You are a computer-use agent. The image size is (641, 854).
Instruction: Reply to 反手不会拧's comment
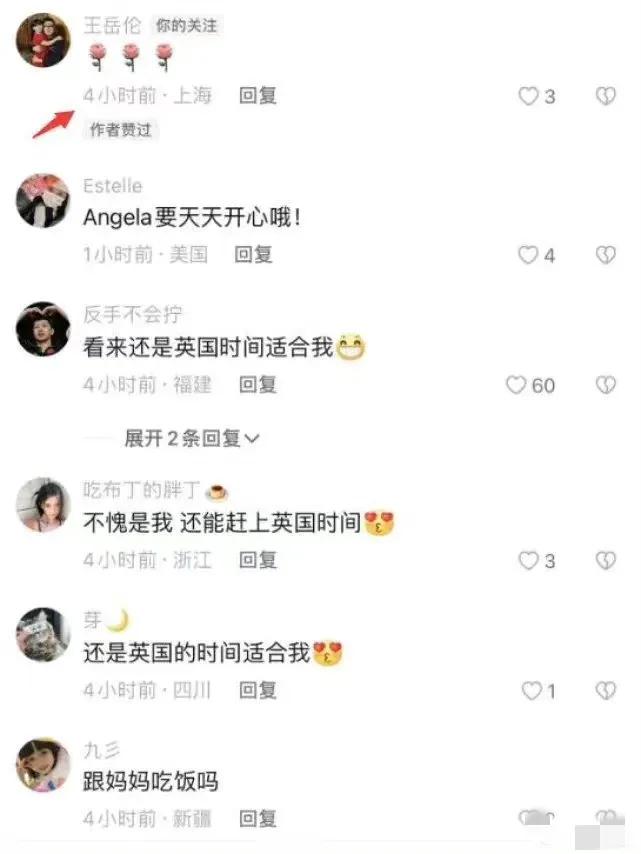(258, 385)
